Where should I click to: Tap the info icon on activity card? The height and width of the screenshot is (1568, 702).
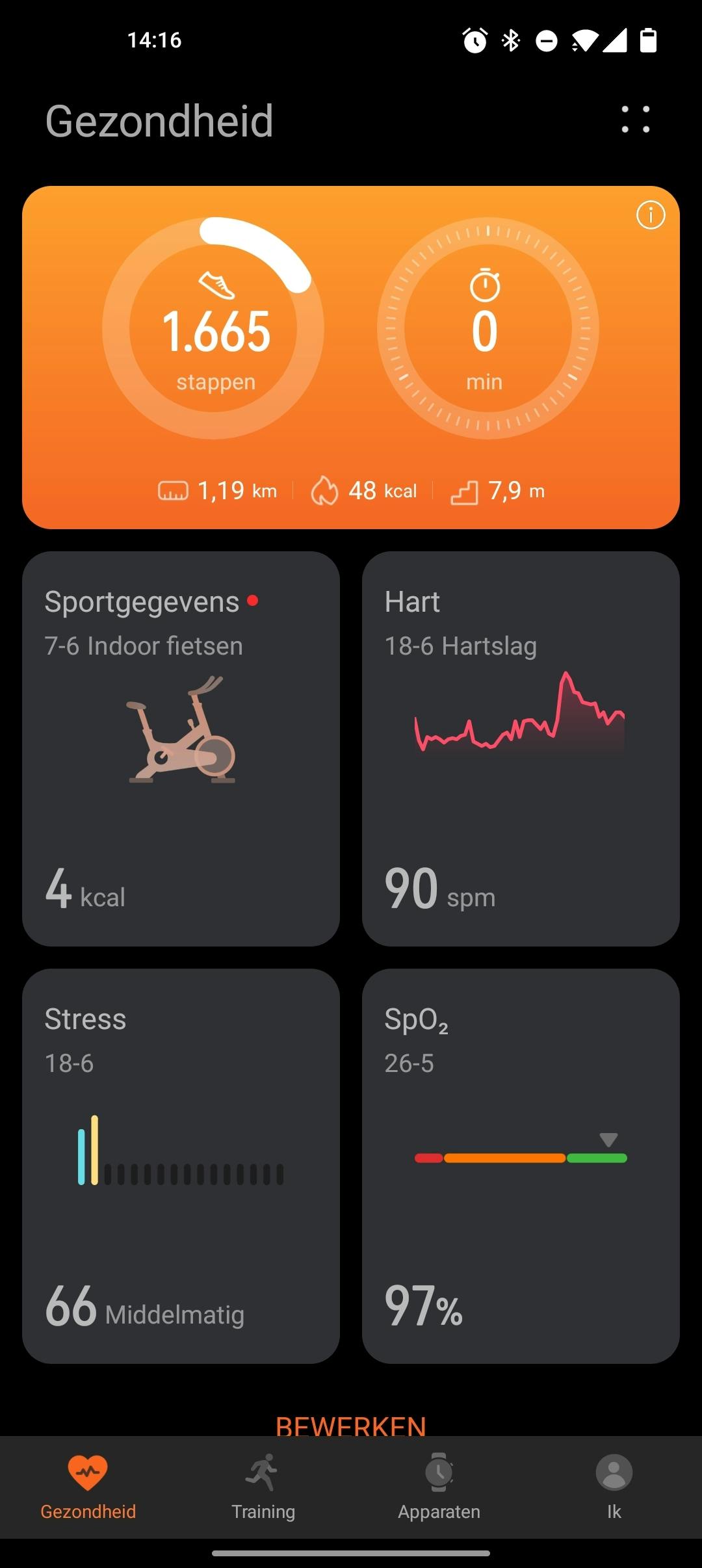(650, 215)
